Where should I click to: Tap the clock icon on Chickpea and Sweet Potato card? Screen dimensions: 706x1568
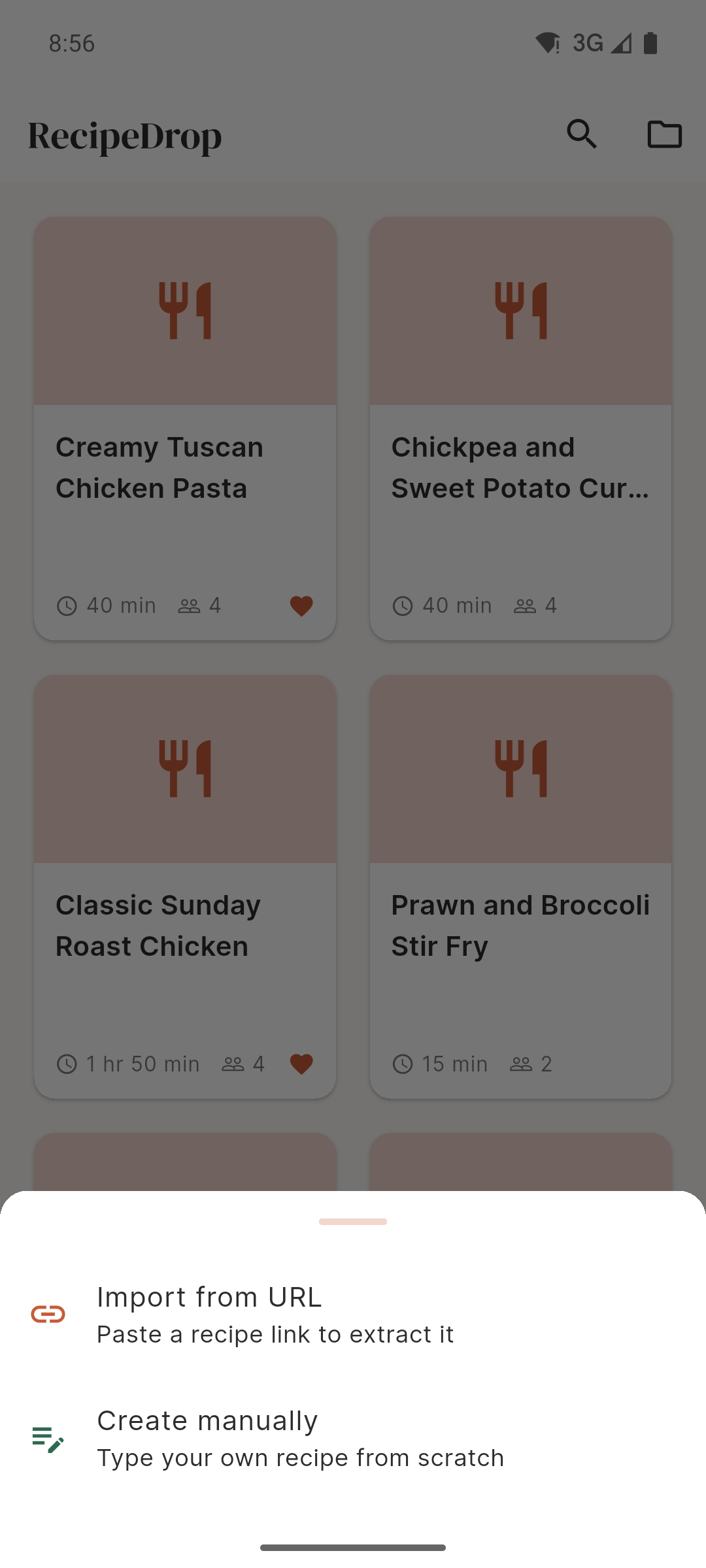[x=403, y=606]
